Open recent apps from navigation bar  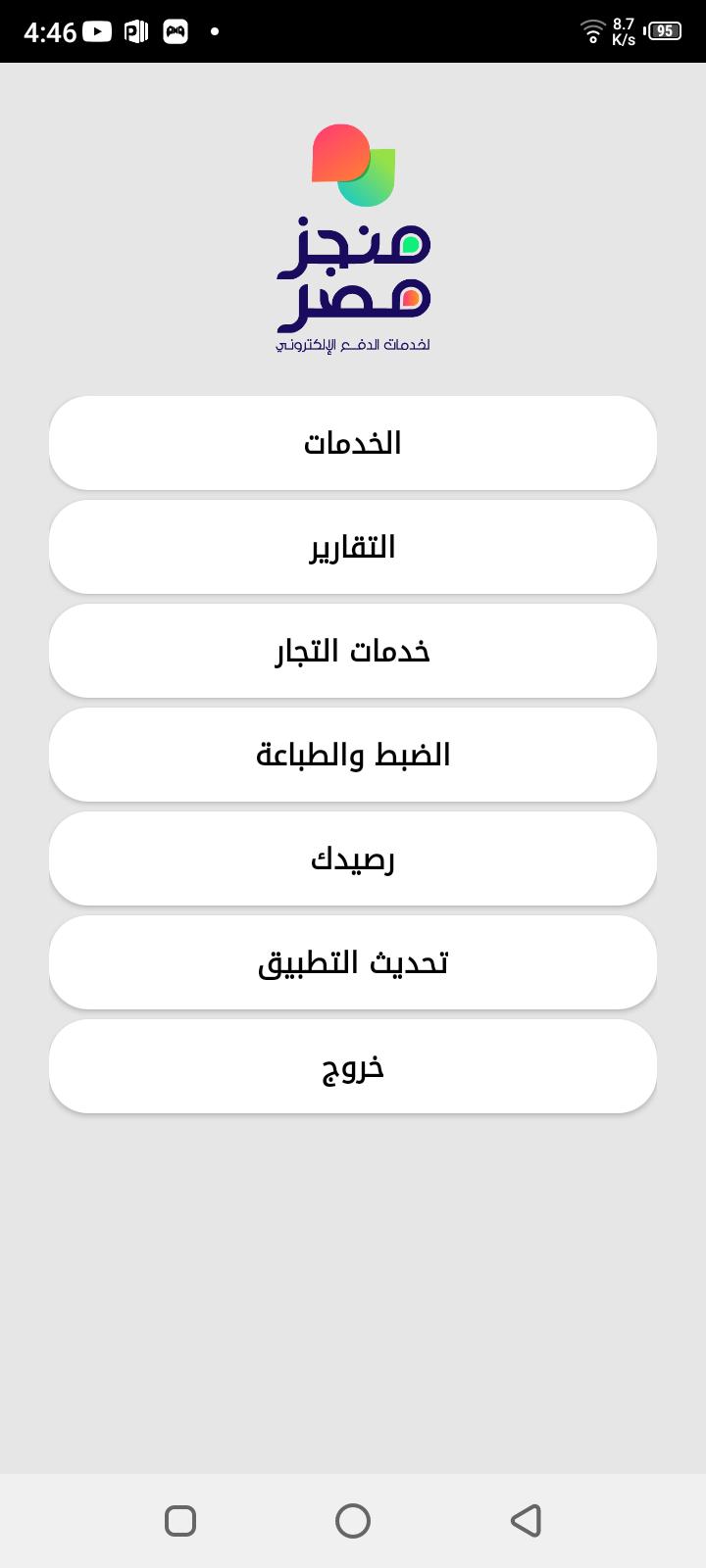[180, 1521]
